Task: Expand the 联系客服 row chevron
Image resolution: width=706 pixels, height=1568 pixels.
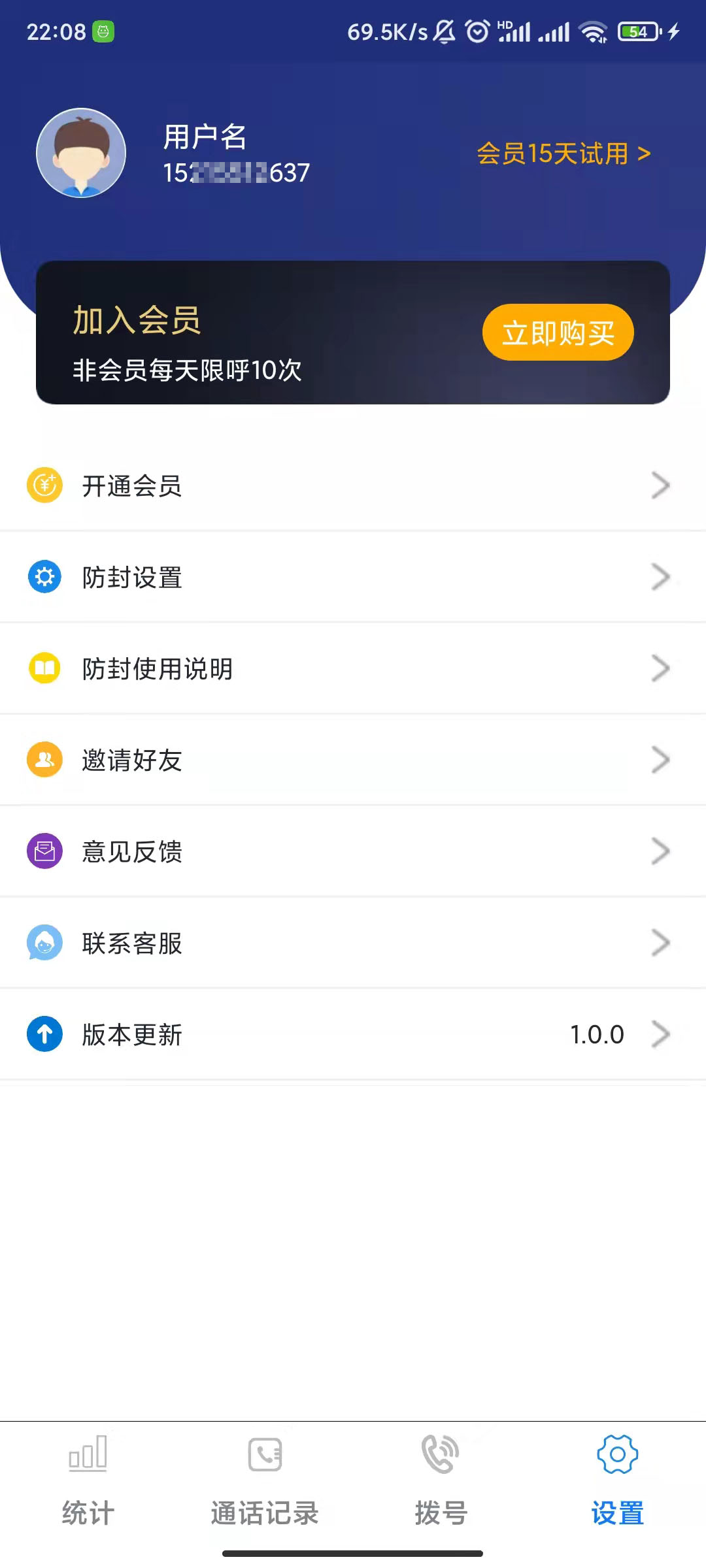Action: (x=662, y=943)
